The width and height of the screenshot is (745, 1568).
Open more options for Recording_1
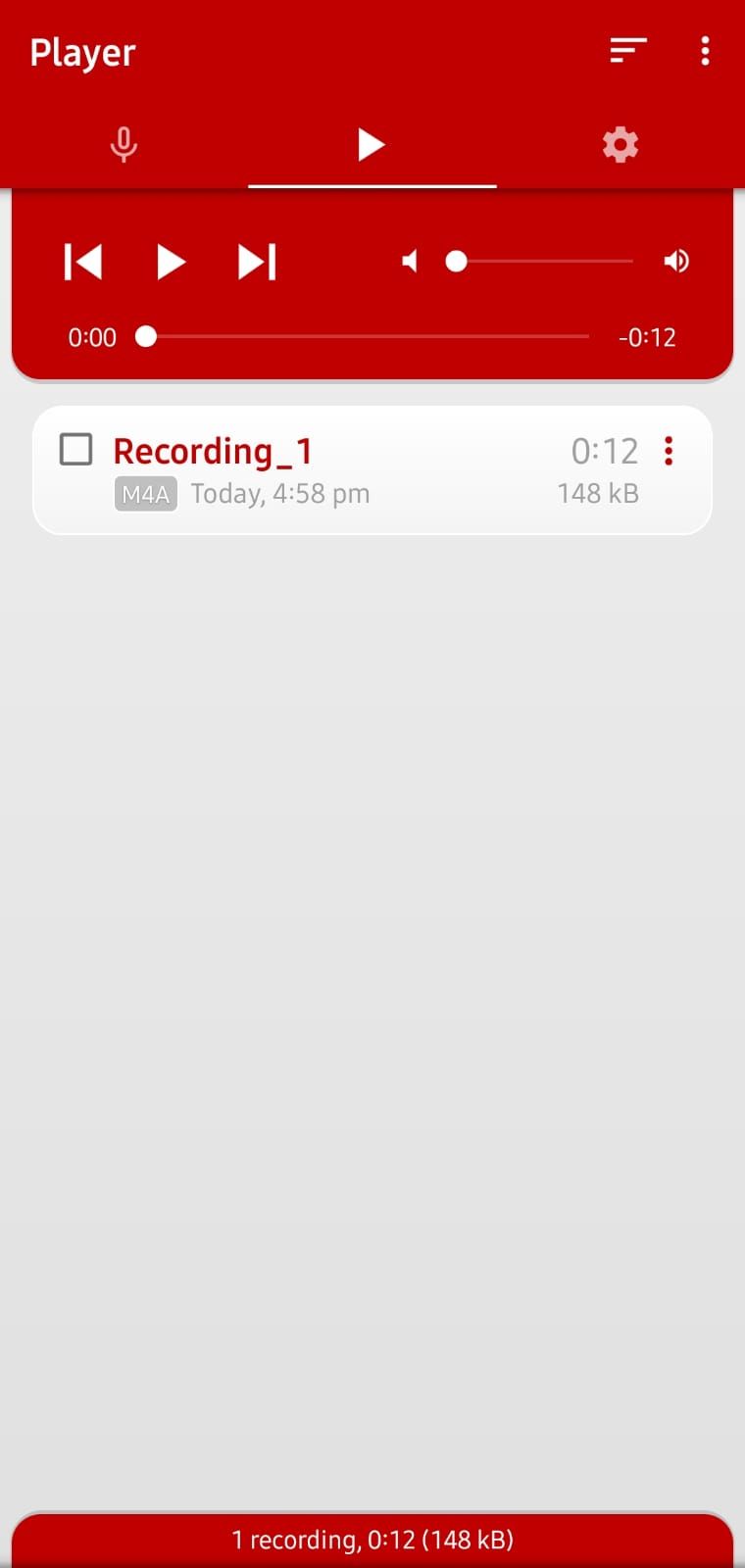tap(669, 451)
